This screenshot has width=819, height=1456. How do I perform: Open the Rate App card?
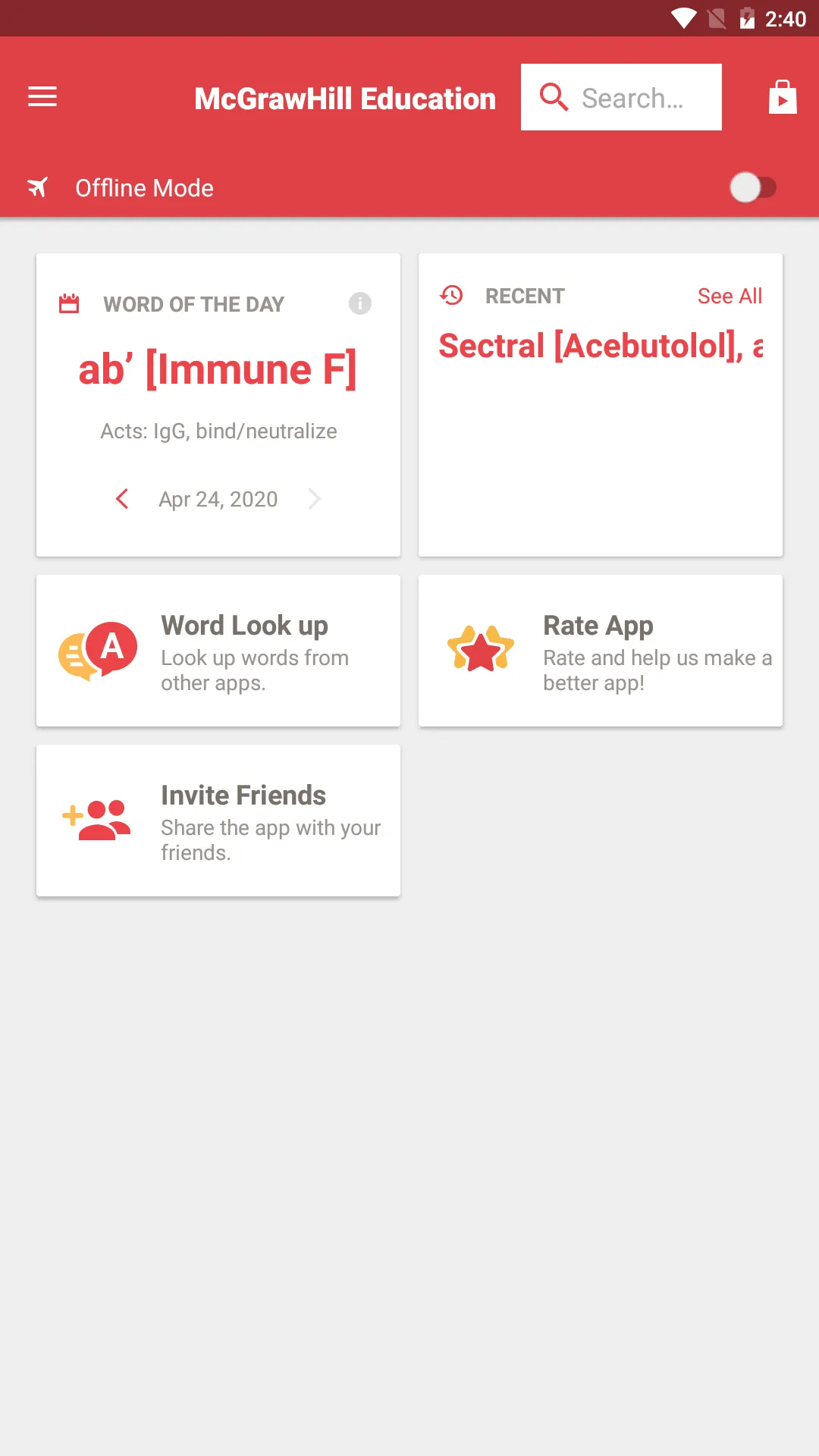tap(601, 651)
